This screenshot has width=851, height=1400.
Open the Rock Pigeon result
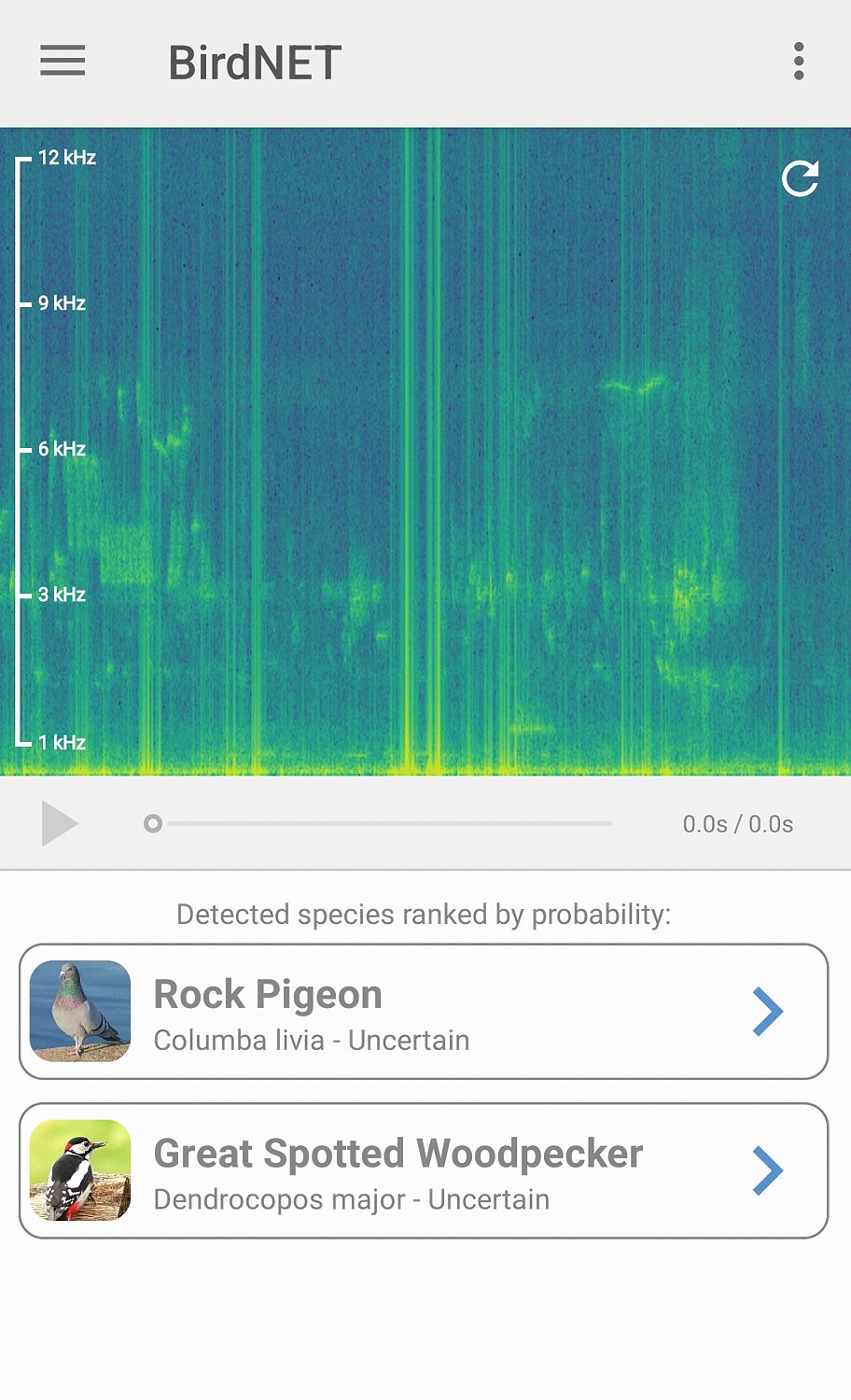(x=424, y=1012)
